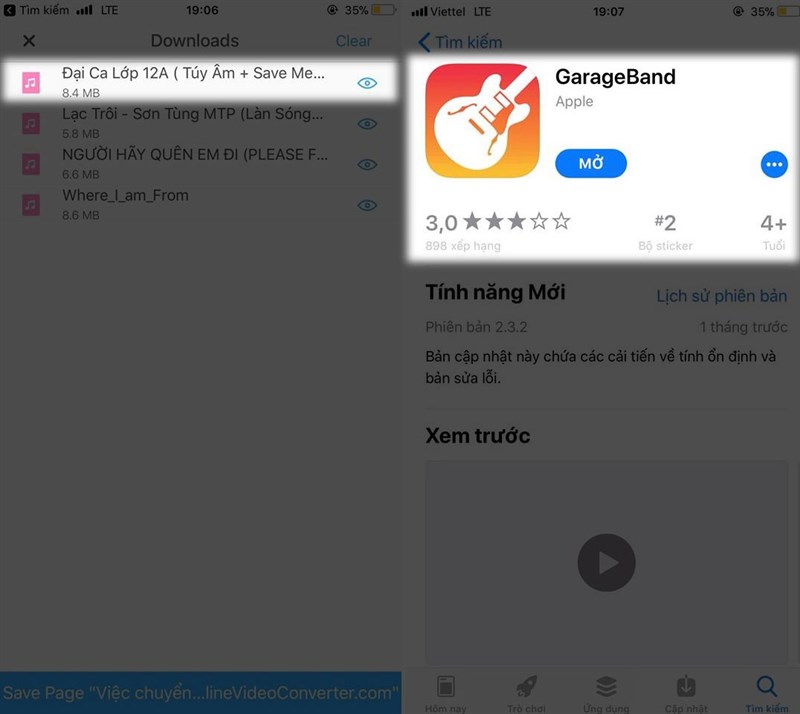The image size is (800, 714).
Task: Switch to the Trò chơi tab
Action: [526, 692]
